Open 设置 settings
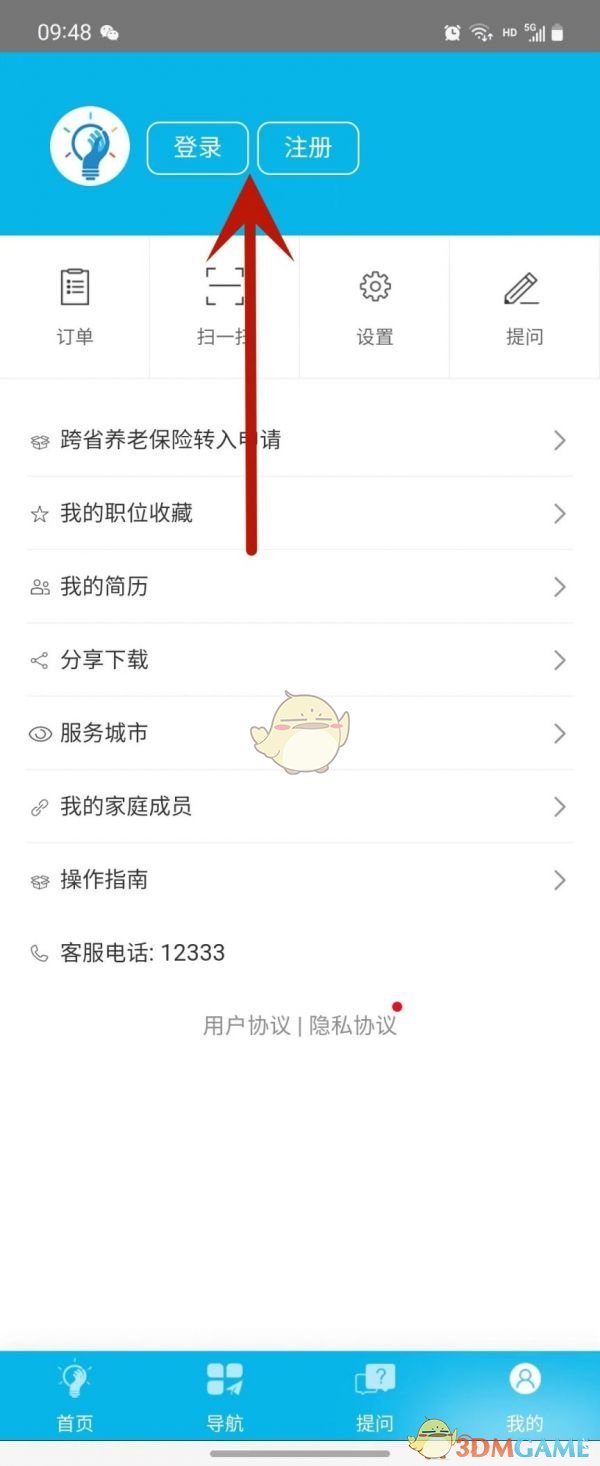 pyautogui.click(x=375, y=306)
